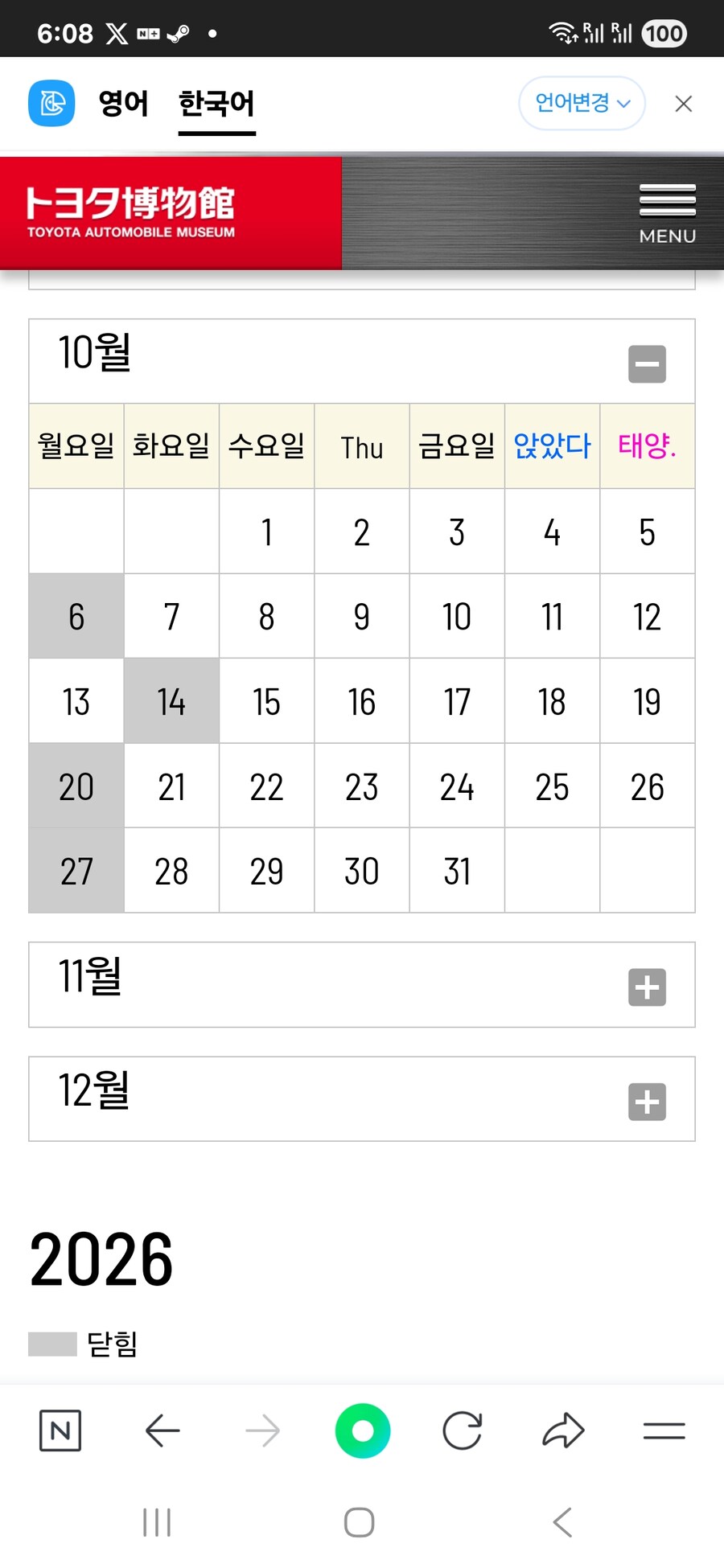Switch translation to 영어
Image resolution: width=724 pixels, height=1568 pixels.
[x=123, y=104]
